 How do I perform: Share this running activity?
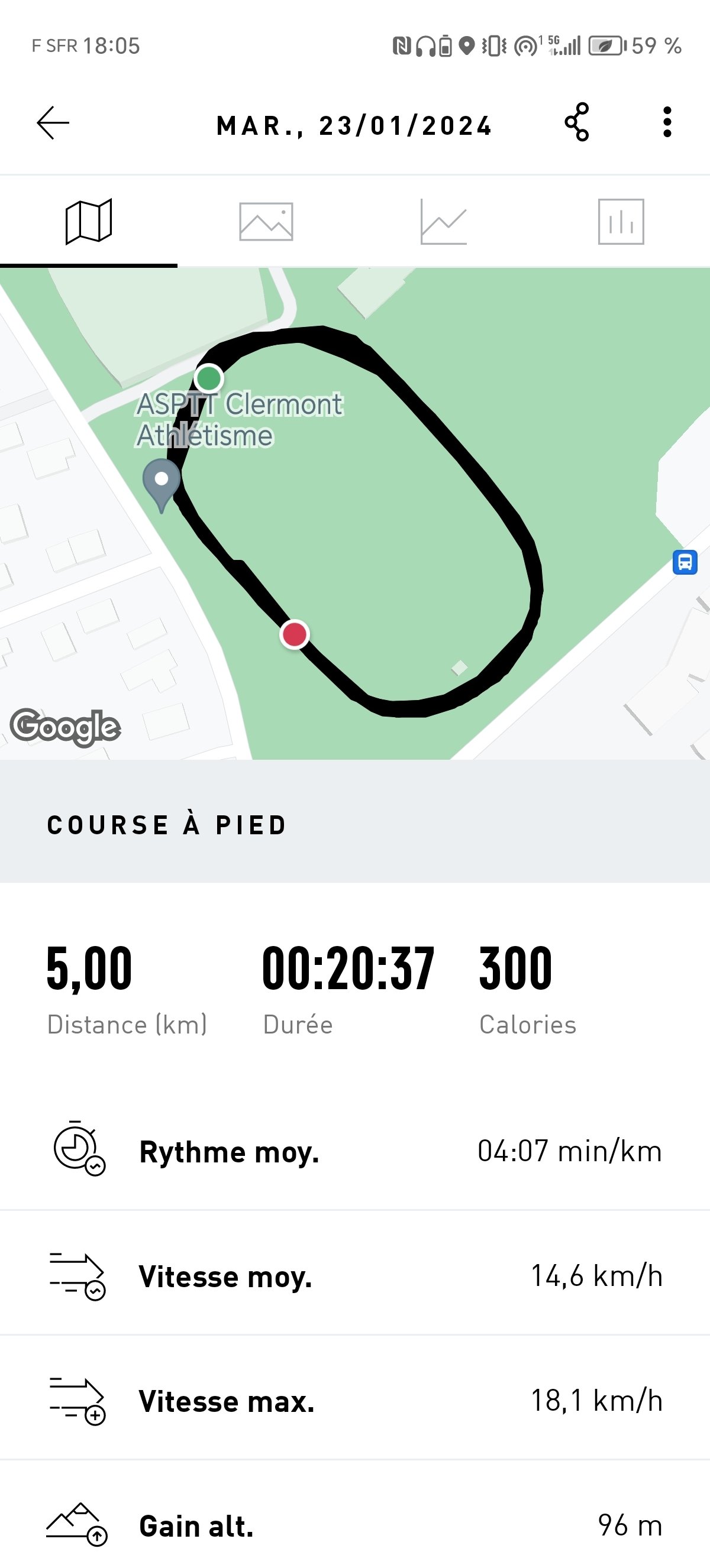(577, 122)
